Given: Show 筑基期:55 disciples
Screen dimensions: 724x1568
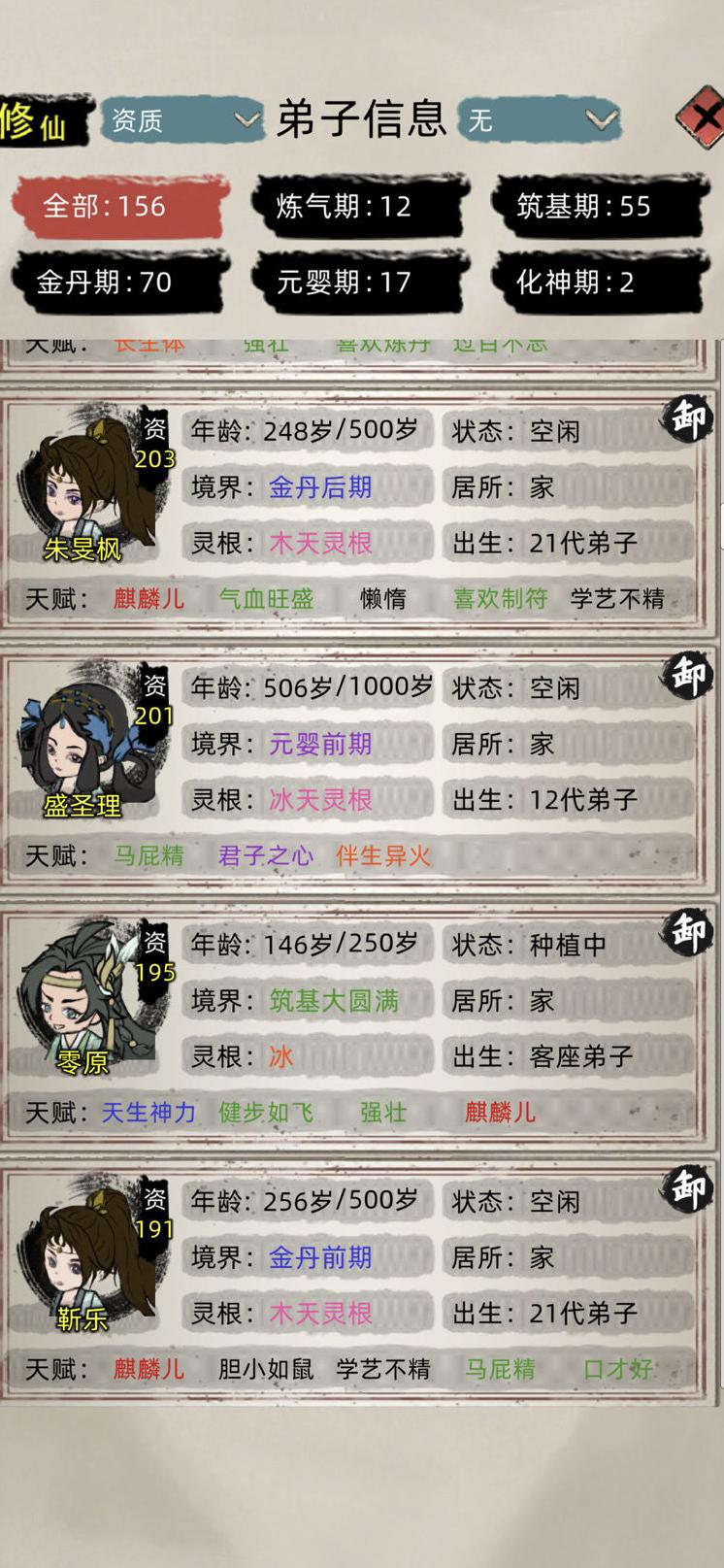Looking at the screenshot, I should point(599,206).
